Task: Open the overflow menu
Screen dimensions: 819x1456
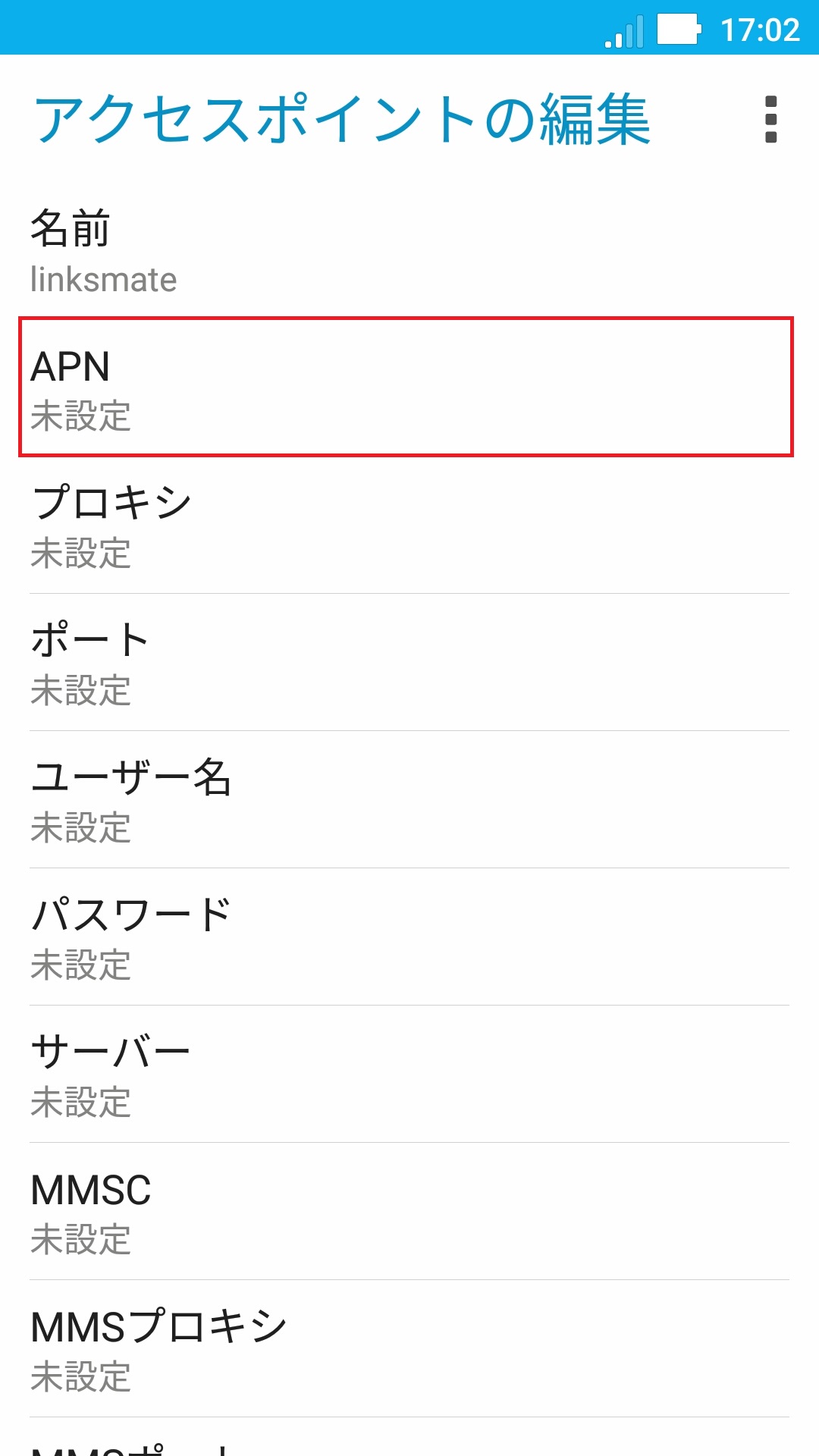Action: coord(770,119)
